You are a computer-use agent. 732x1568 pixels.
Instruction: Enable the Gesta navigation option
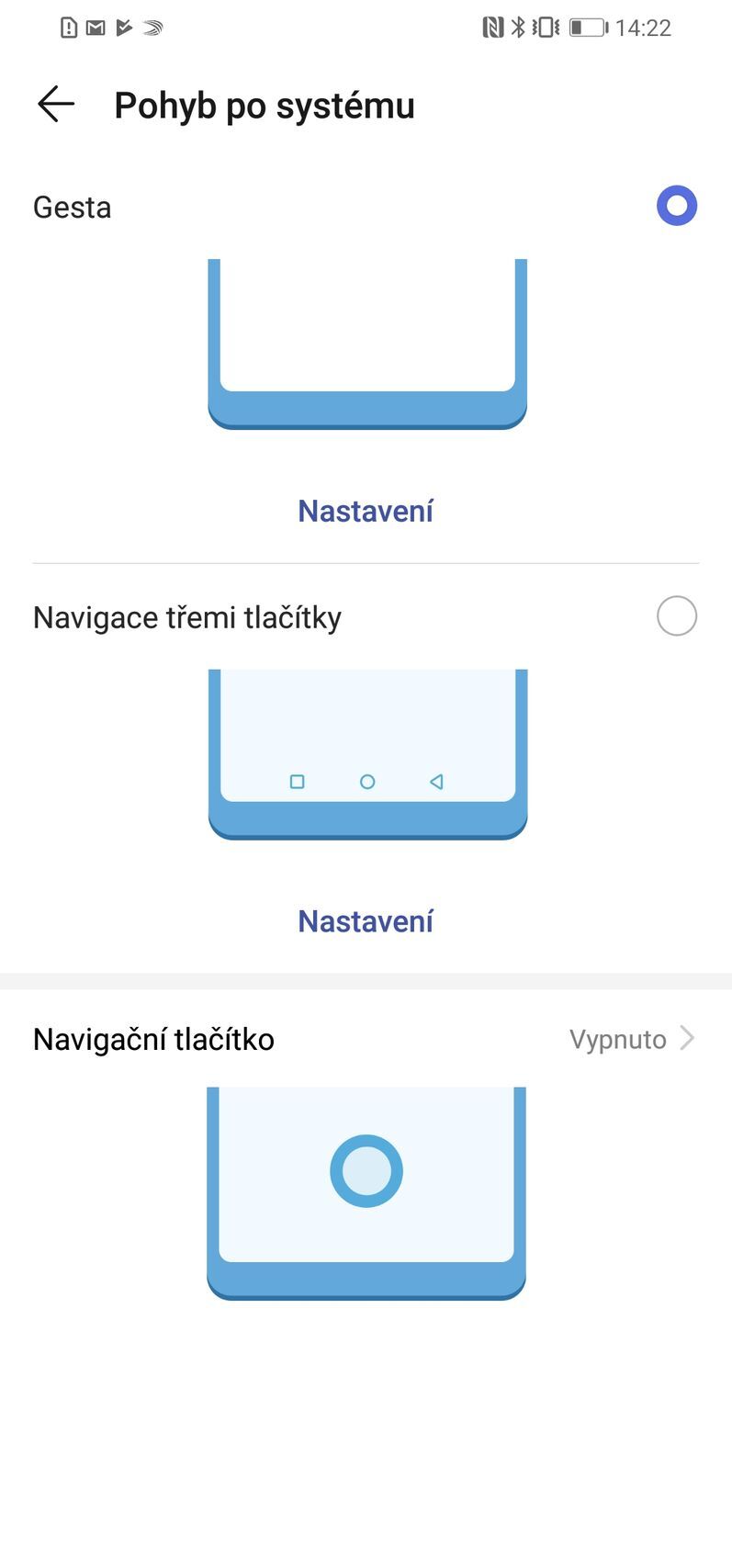point(676,206)
